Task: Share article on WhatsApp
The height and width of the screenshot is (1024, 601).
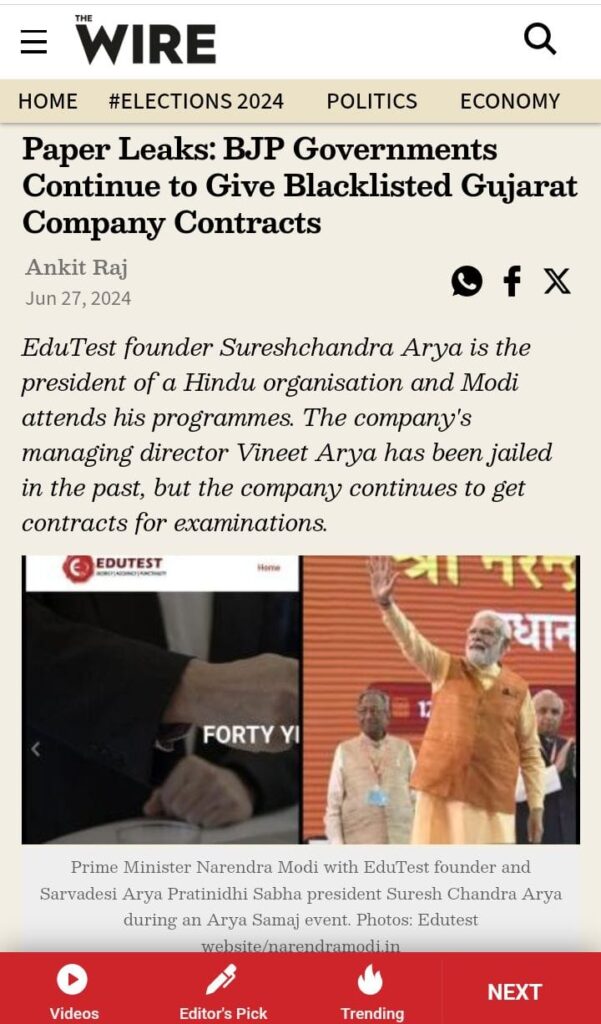Action: 466,282
